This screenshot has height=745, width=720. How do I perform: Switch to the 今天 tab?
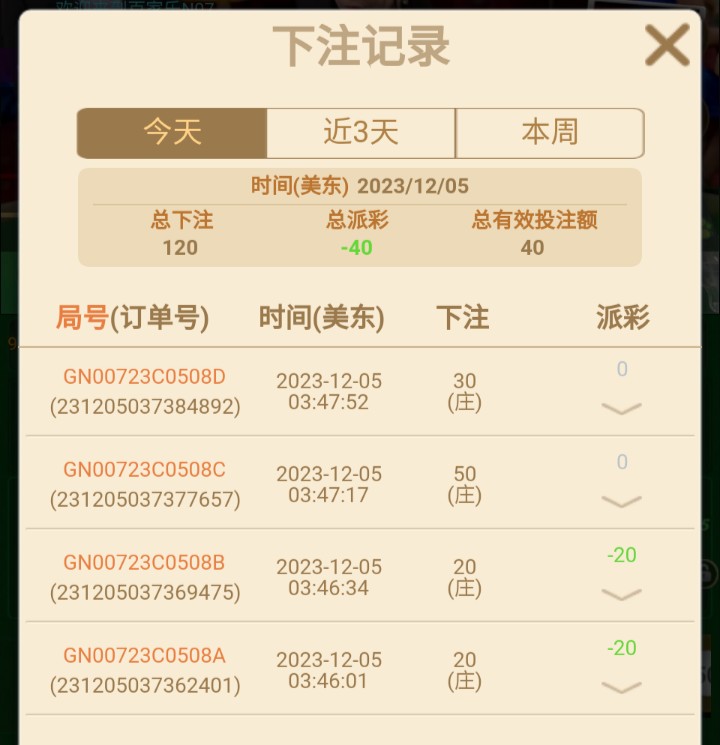click(x=172, y=133)
